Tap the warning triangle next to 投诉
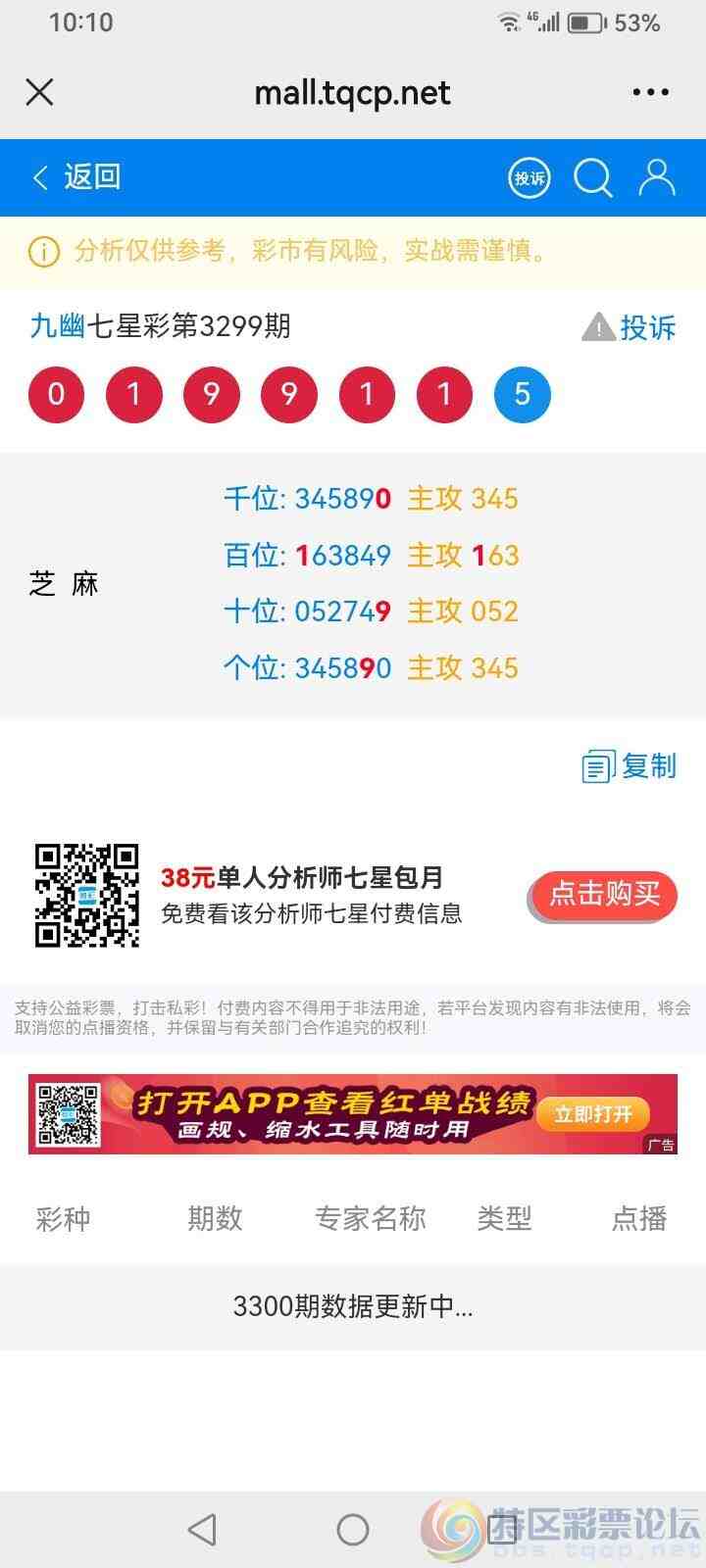The height and width of the screenshot is (1568, 706). pos(597,325)
